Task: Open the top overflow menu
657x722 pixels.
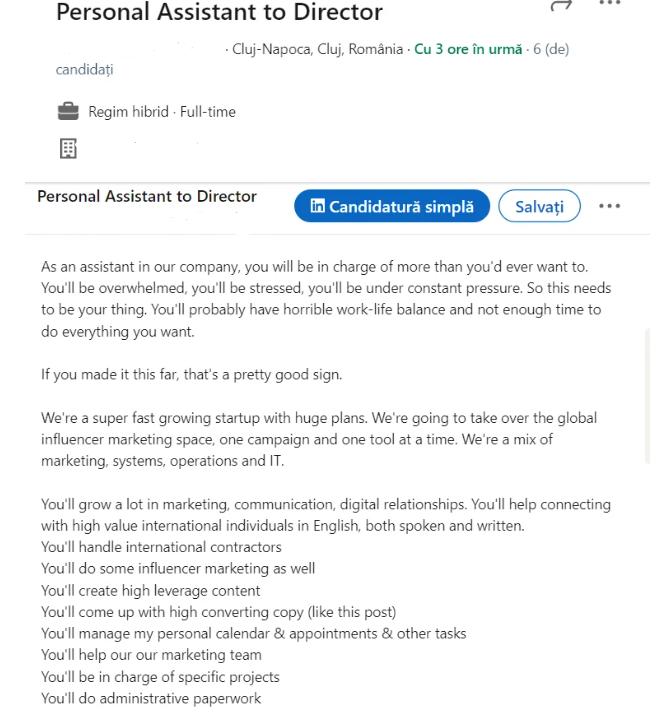Action: [609, 4]
